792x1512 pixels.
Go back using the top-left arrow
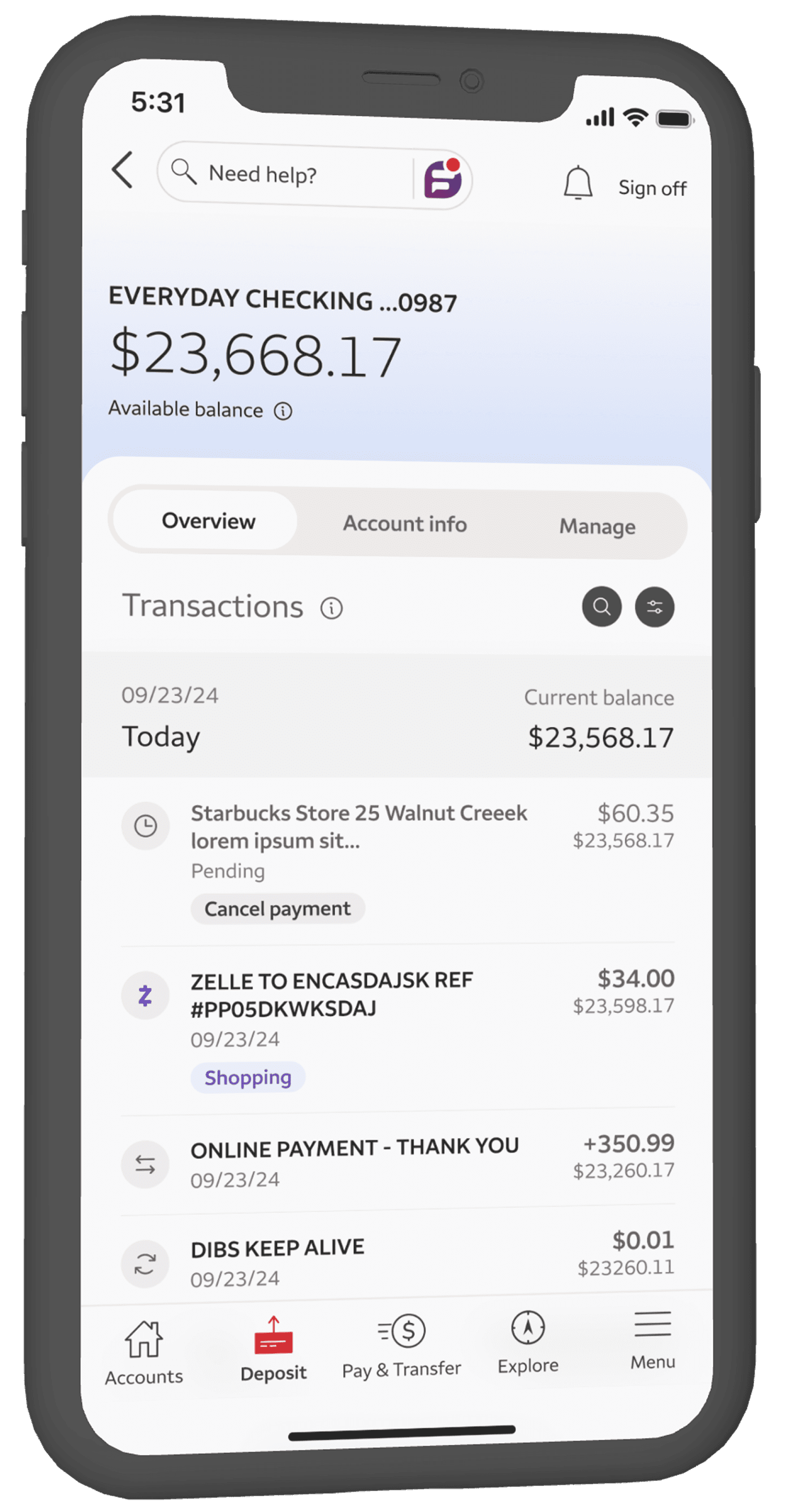click(123, 170)
